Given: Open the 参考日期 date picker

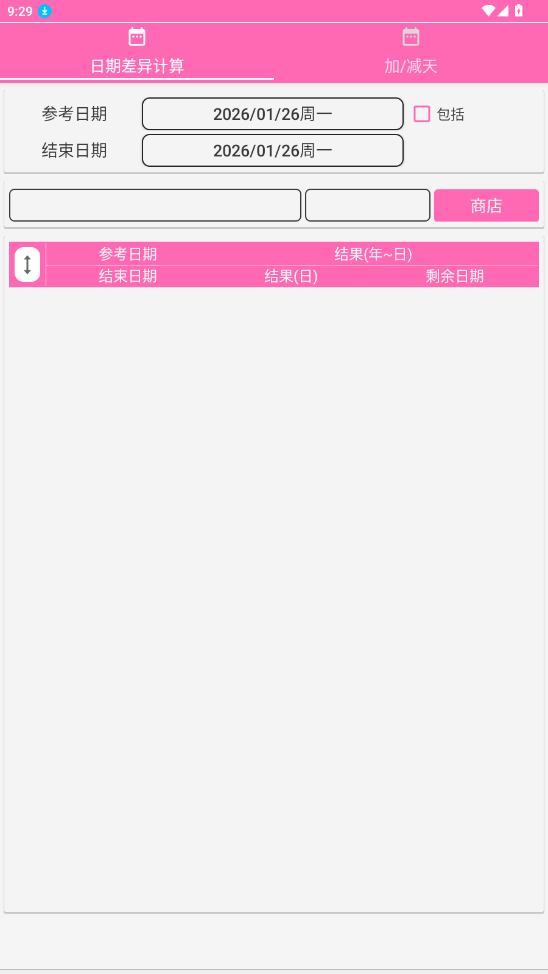Looking at the screenshot, I should pyautogui.click(x=273, y=114).
